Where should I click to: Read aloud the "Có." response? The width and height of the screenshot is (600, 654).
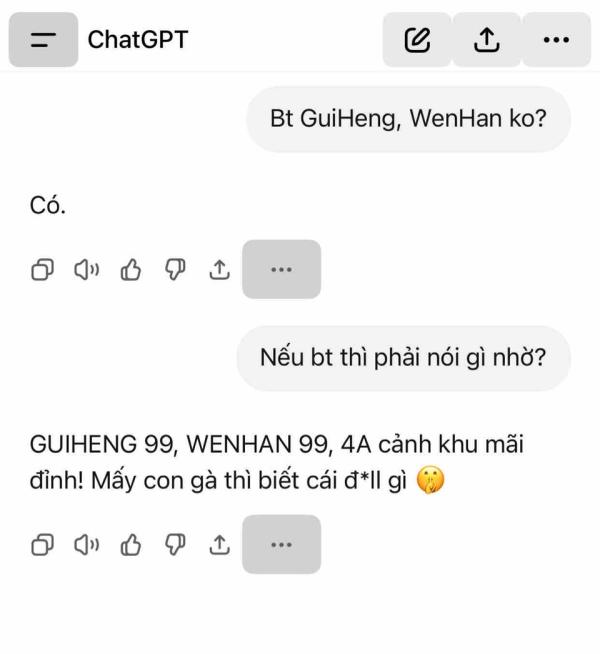pos(87,269)
